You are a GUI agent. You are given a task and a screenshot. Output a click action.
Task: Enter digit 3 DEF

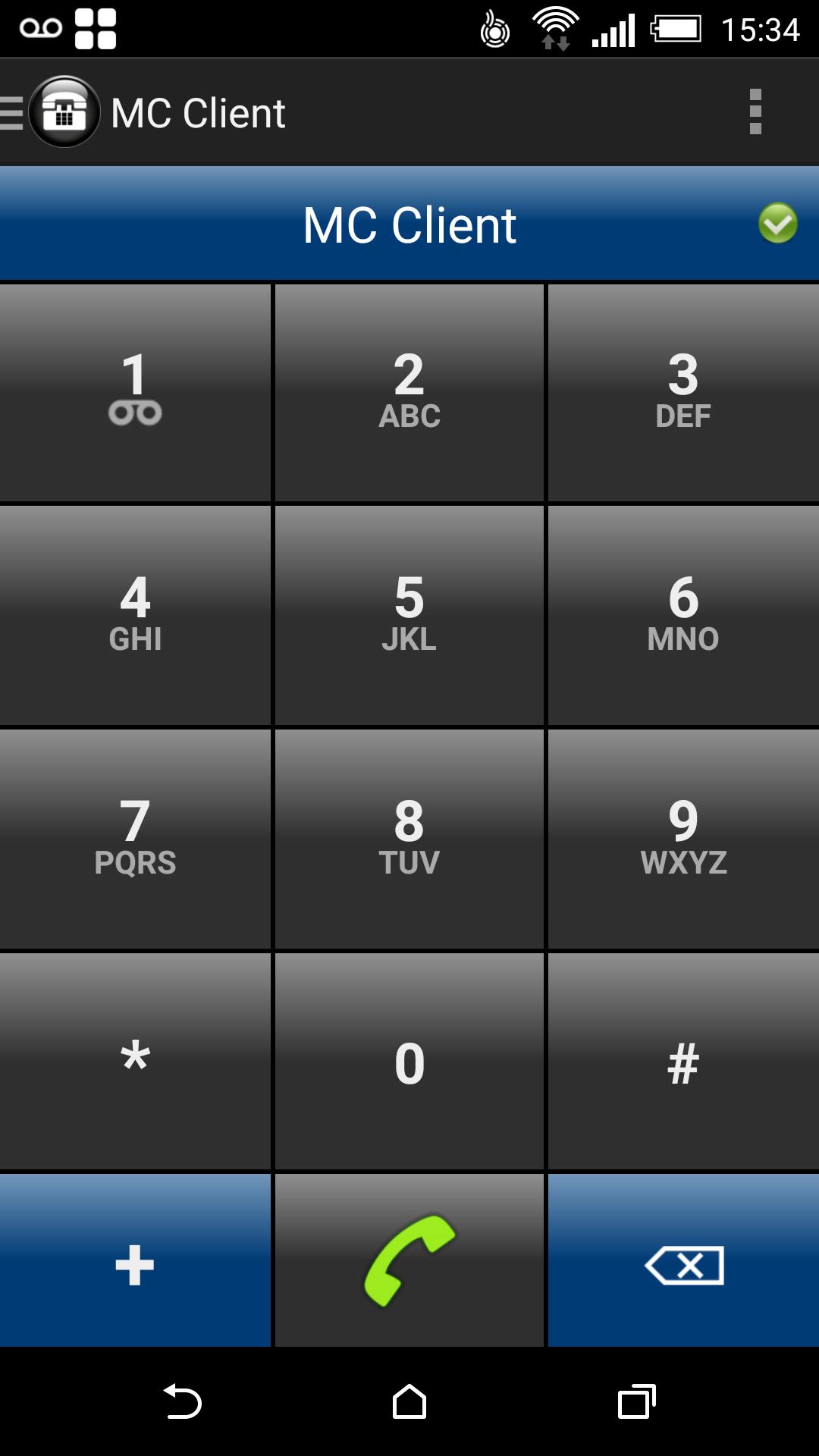coord(683,392)
